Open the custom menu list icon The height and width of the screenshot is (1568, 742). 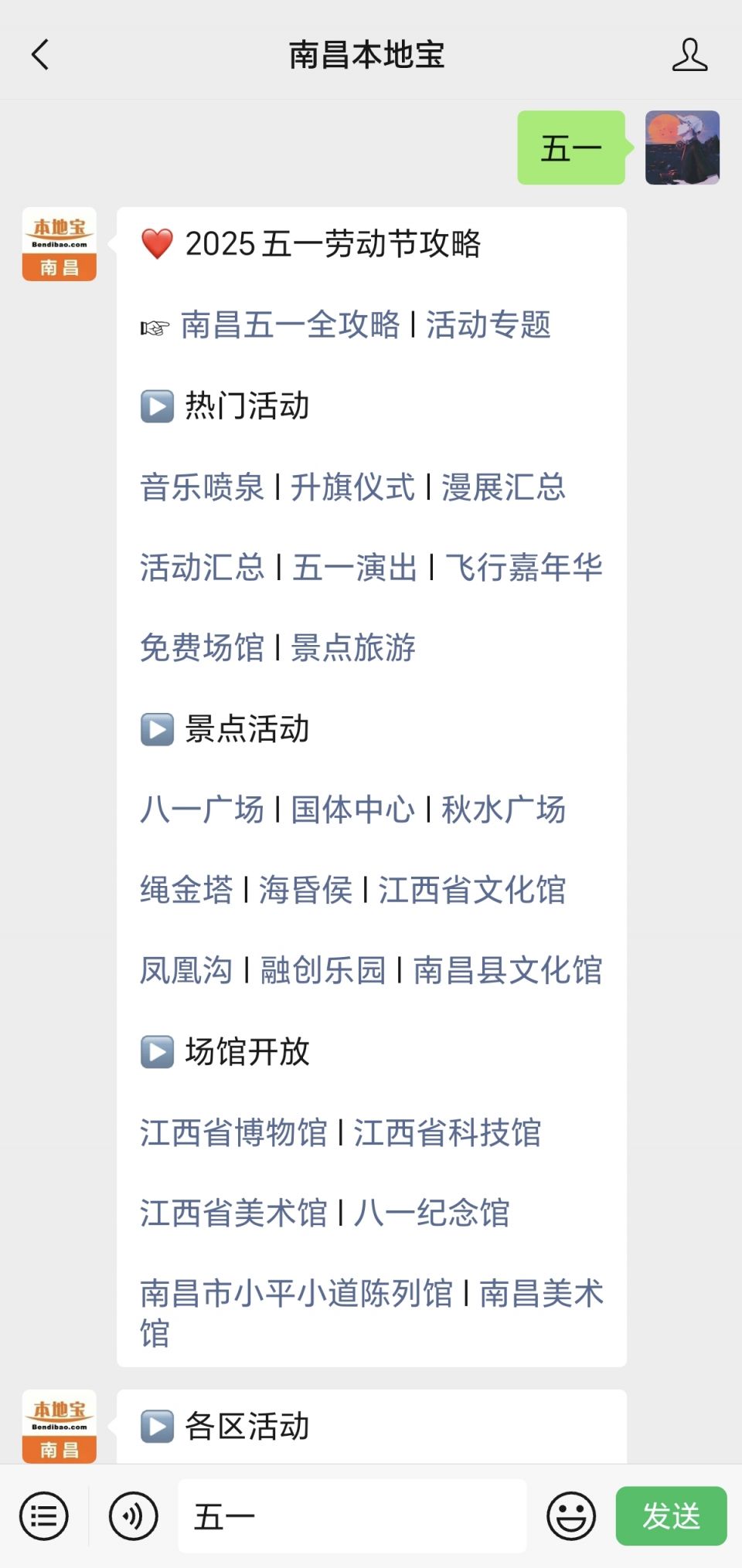[43, 1515]
